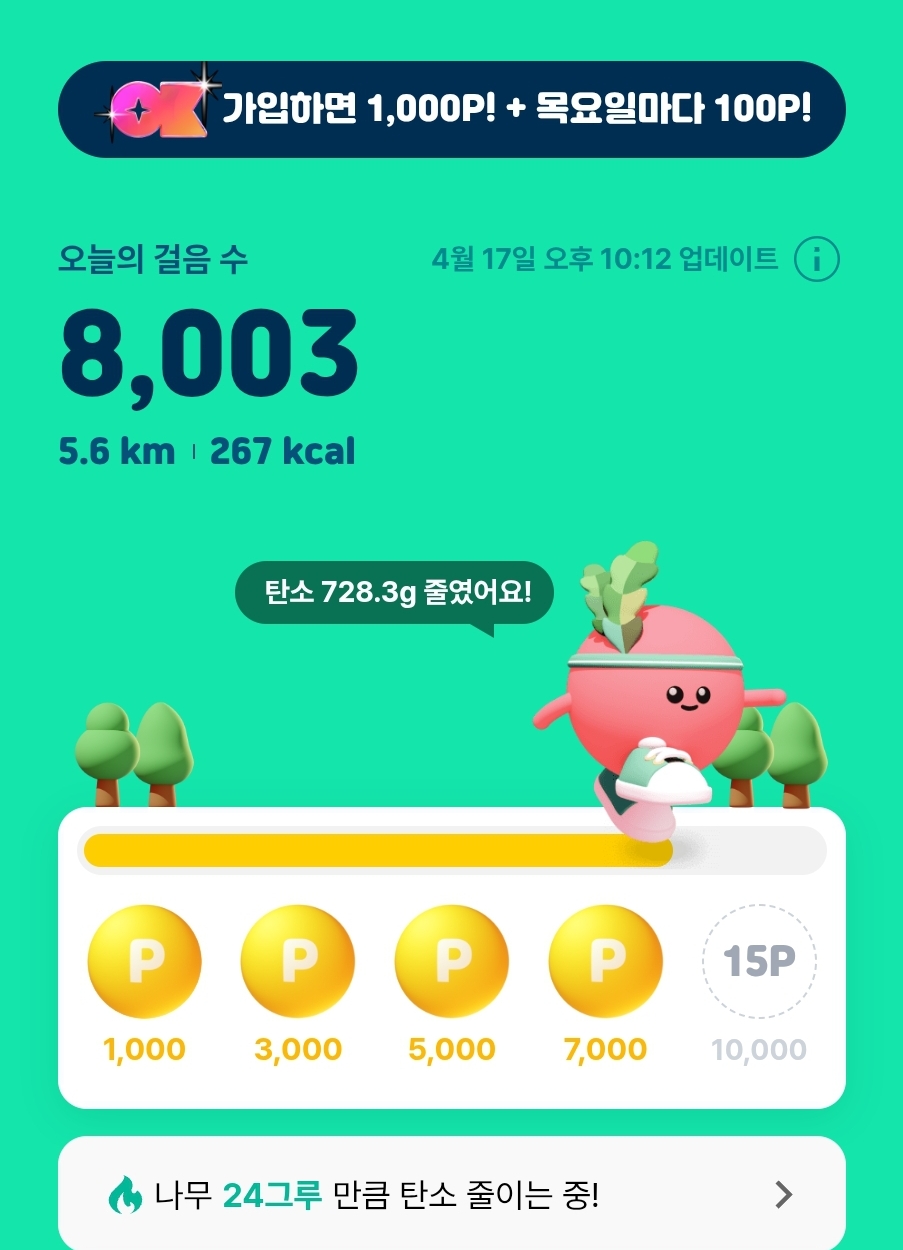Collect the 7,000 steps point coin
903x1250 pixels.
[605, 961]
